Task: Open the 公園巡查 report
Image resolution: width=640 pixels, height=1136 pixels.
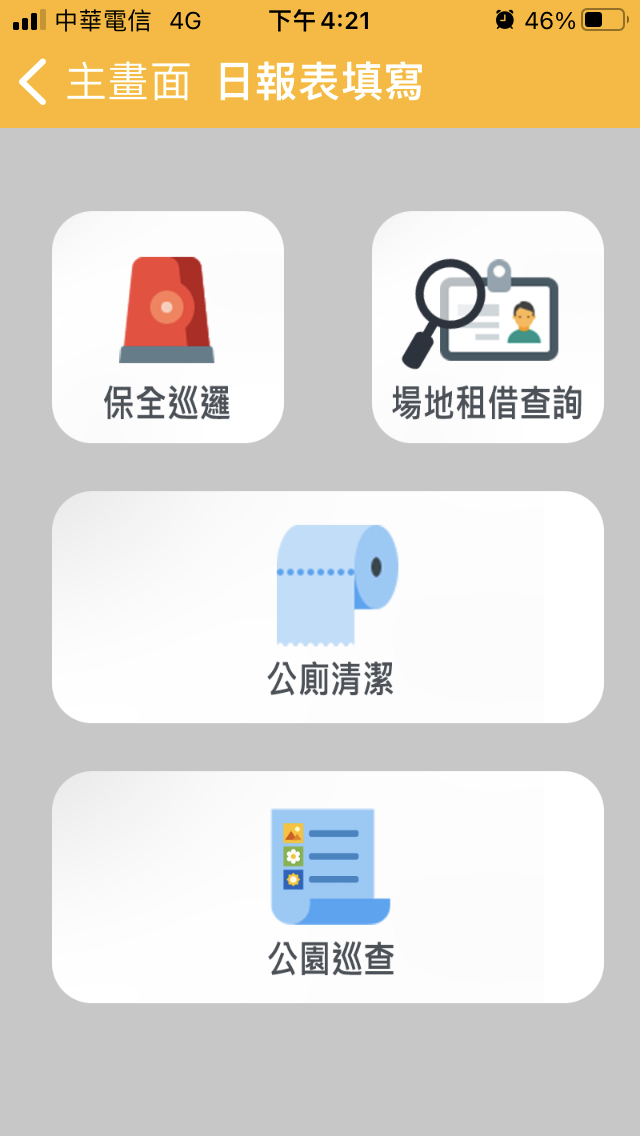Action: coord(328,887)
